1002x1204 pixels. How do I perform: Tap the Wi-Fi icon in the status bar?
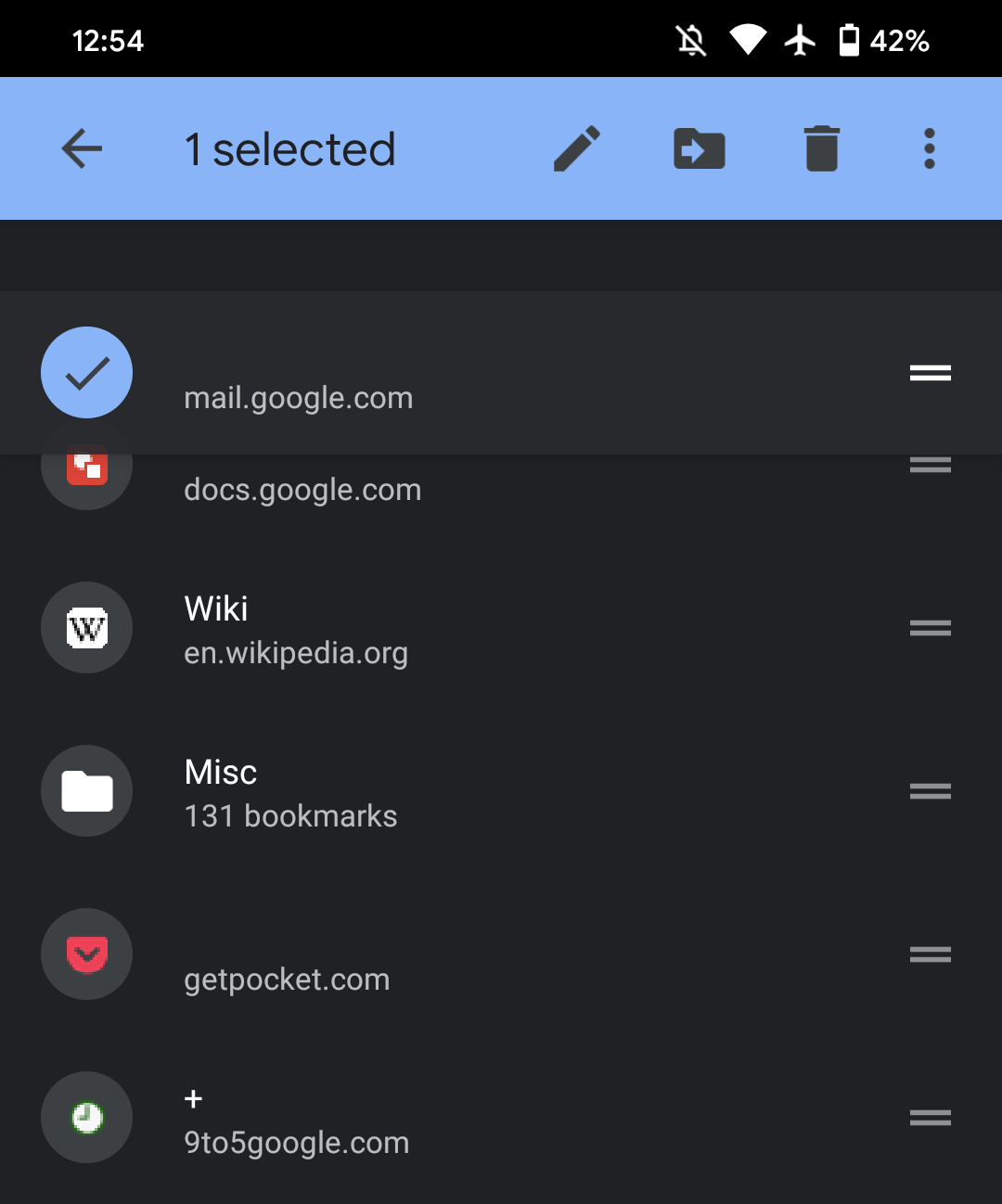tap(748, 39)
